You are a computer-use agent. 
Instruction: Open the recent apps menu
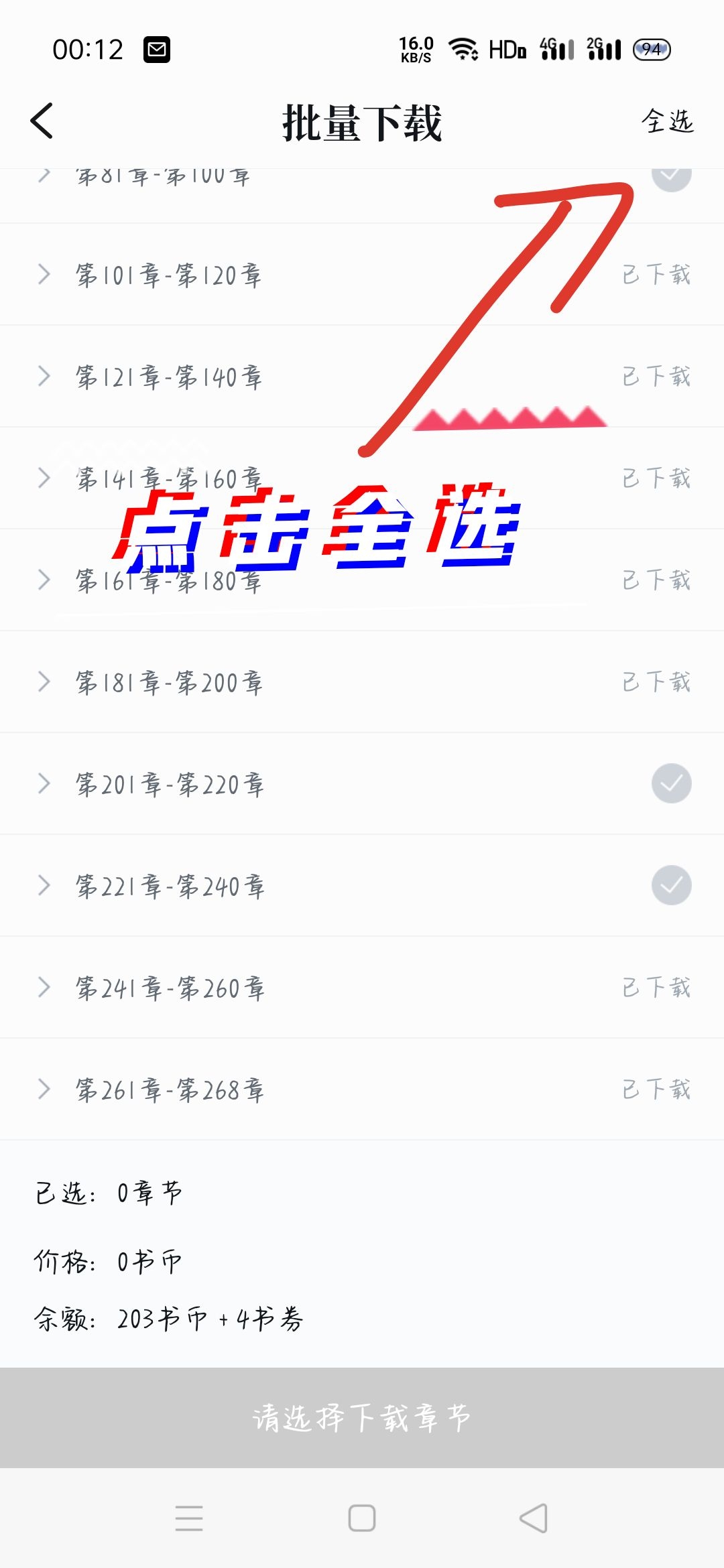[189, 1518]
